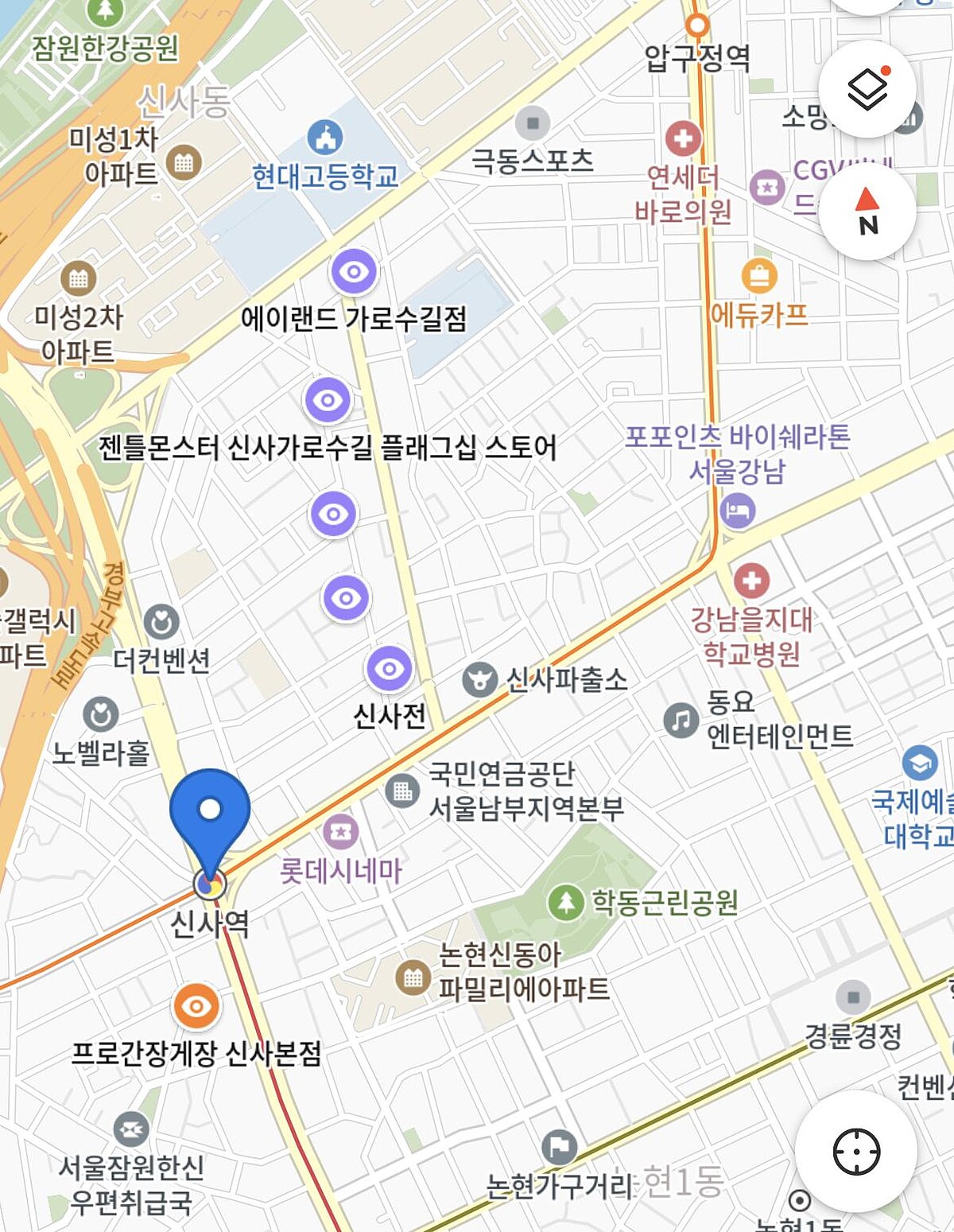This screenshot has height=1232, width=954.
Task: Tap the north compass button
Action: tap(867, 212)
